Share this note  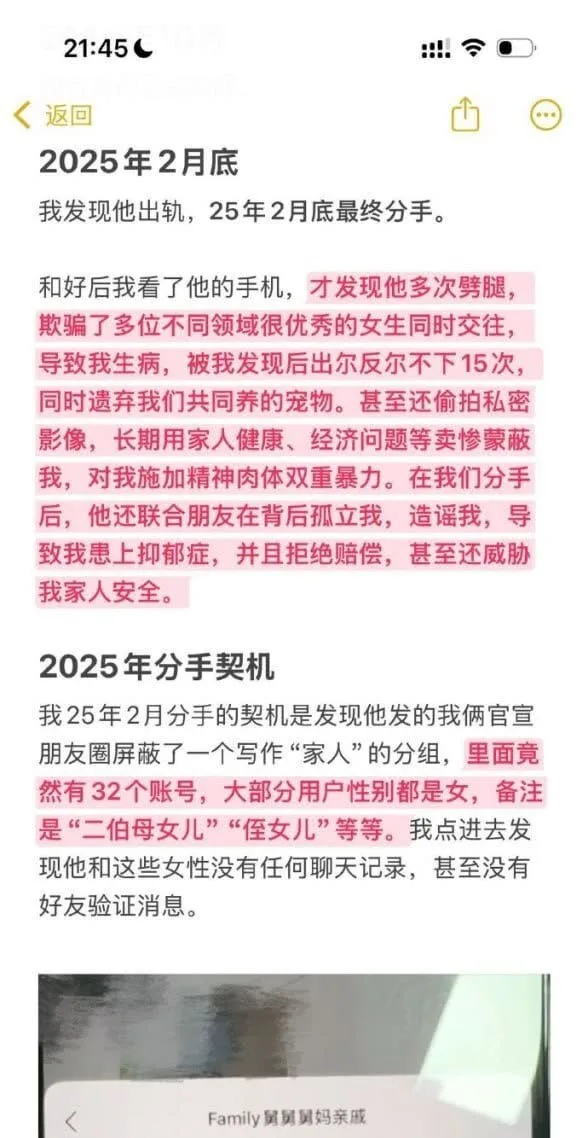point(465,115)
